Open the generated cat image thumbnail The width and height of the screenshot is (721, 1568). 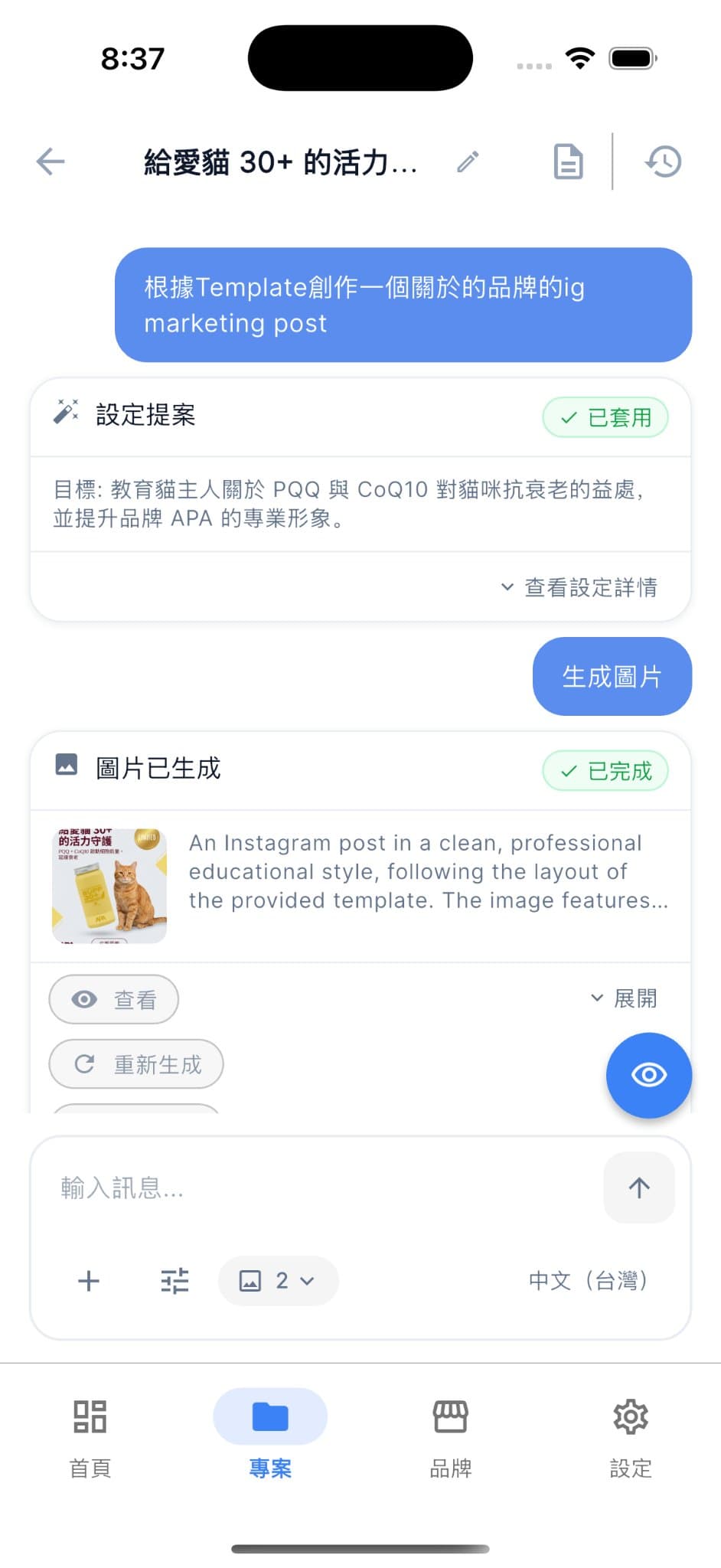(x=109, y=886)
